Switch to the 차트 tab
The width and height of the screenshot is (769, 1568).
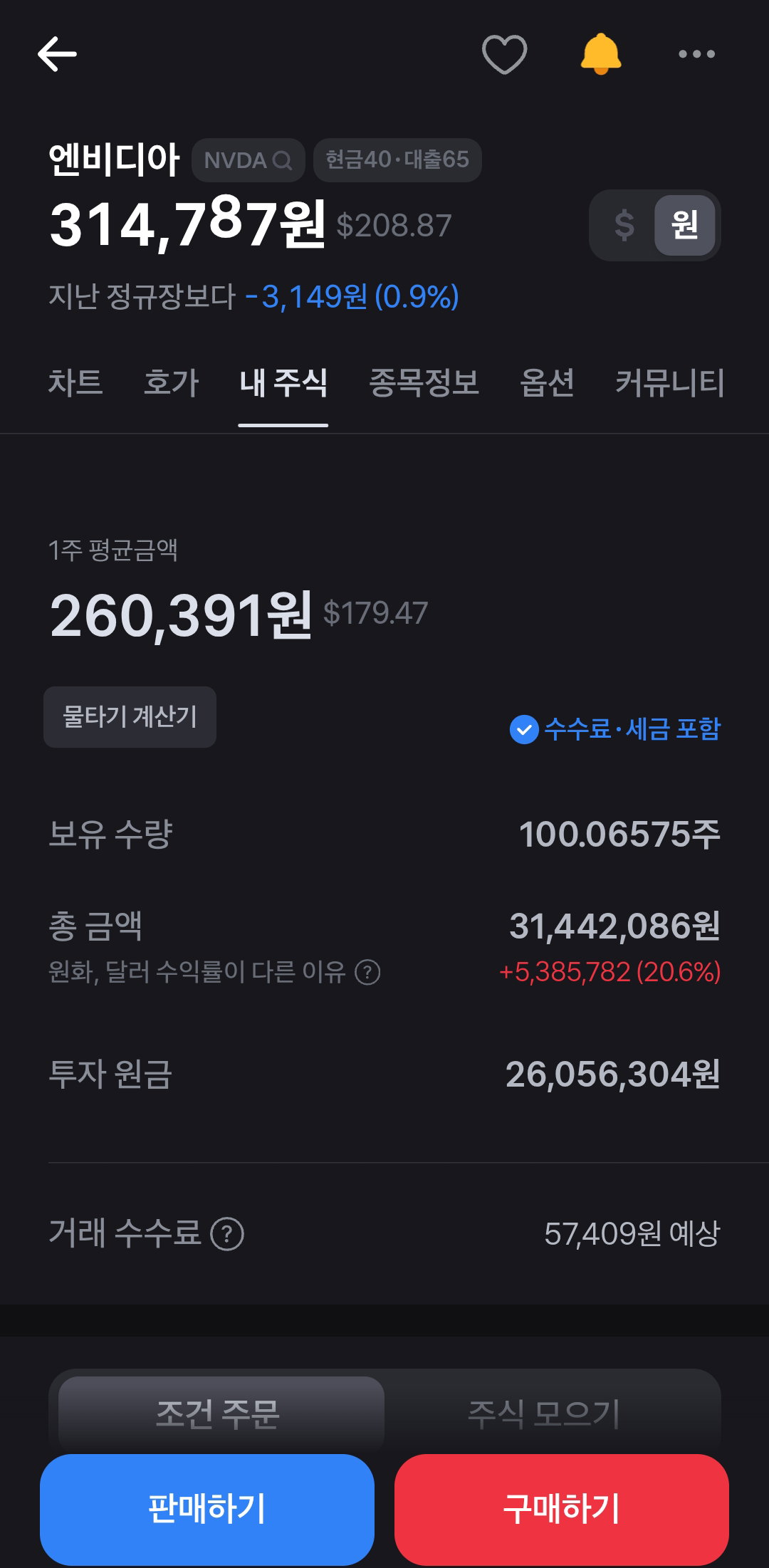75,382
